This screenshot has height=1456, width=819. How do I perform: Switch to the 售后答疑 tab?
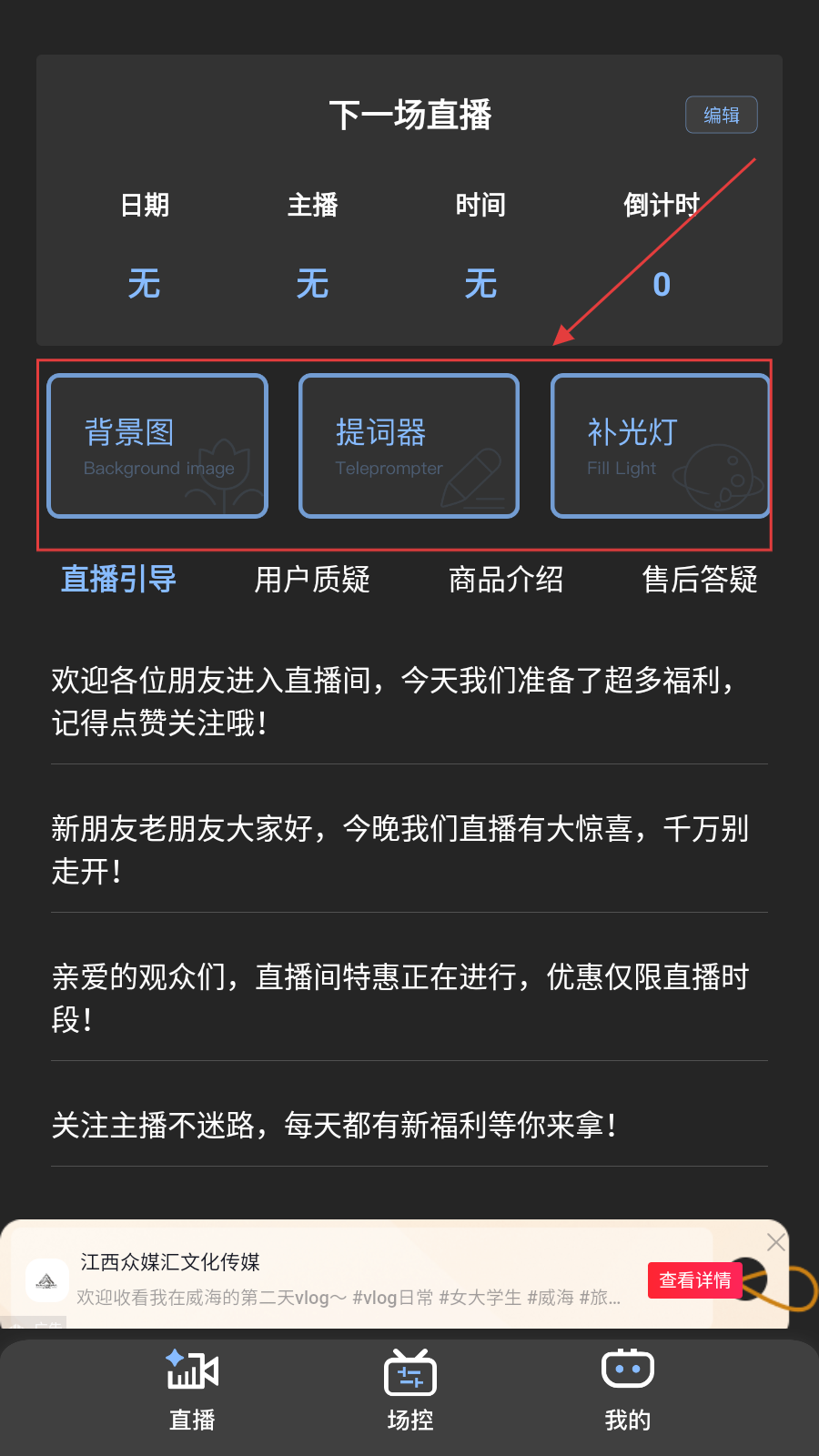(700, 580)
